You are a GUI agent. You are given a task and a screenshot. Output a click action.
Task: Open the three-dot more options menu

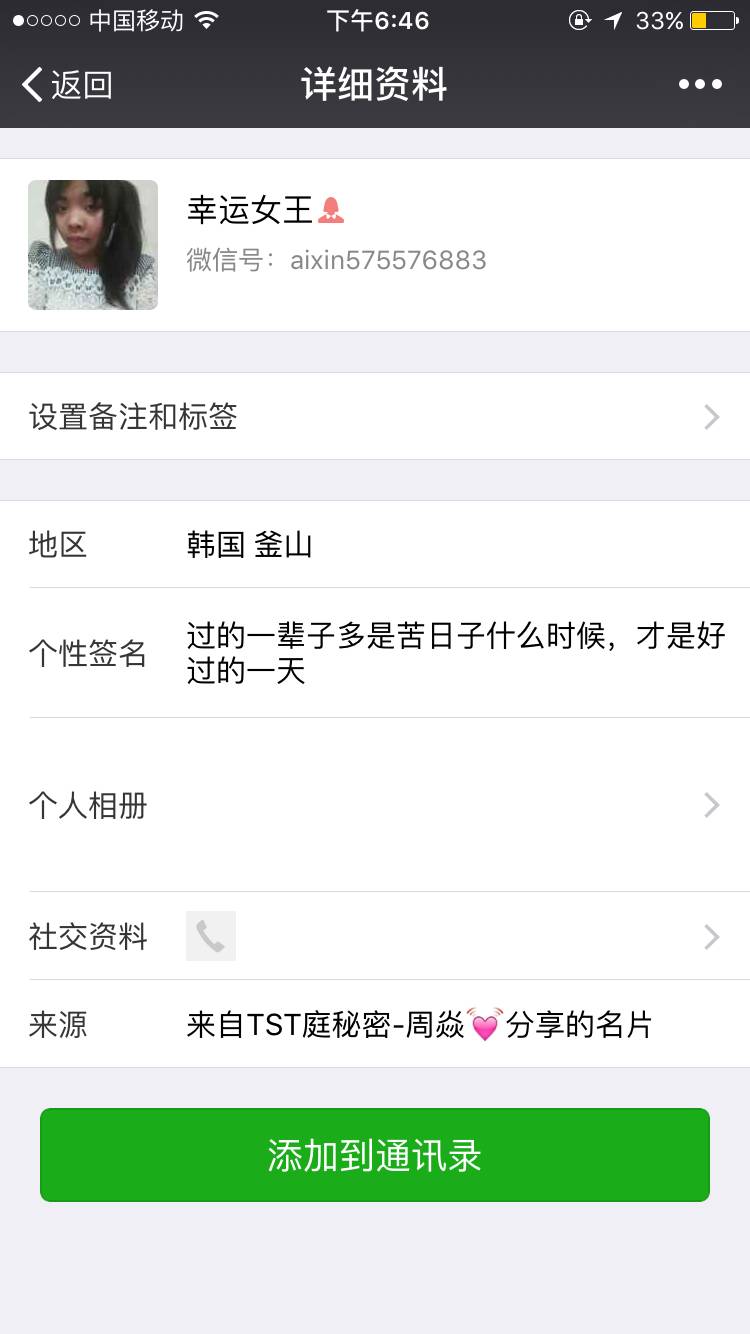700,85
